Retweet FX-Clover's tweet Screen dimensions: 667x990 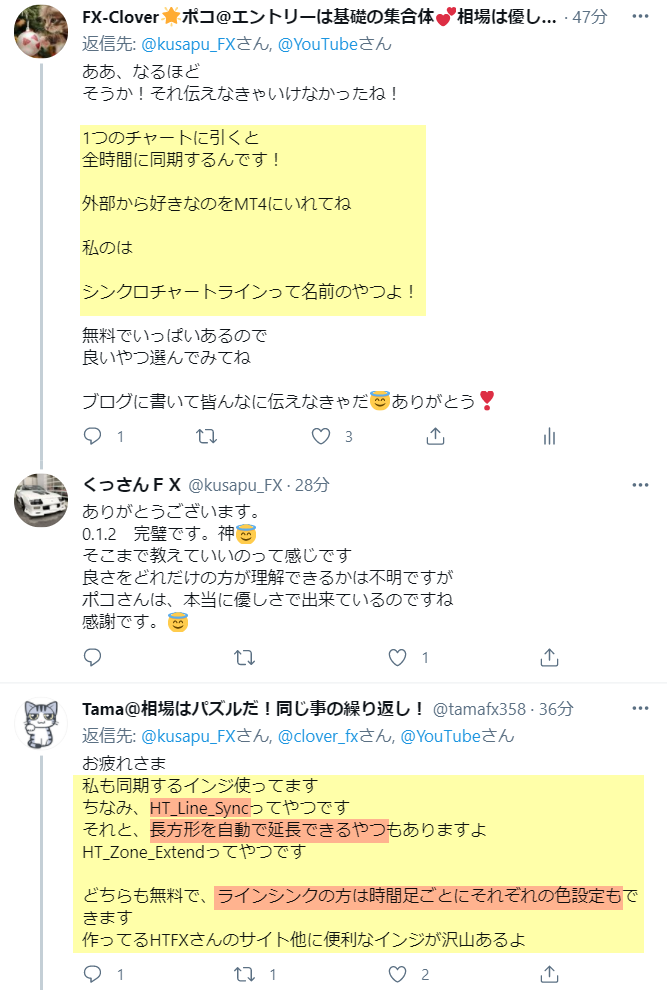(207, 437)
